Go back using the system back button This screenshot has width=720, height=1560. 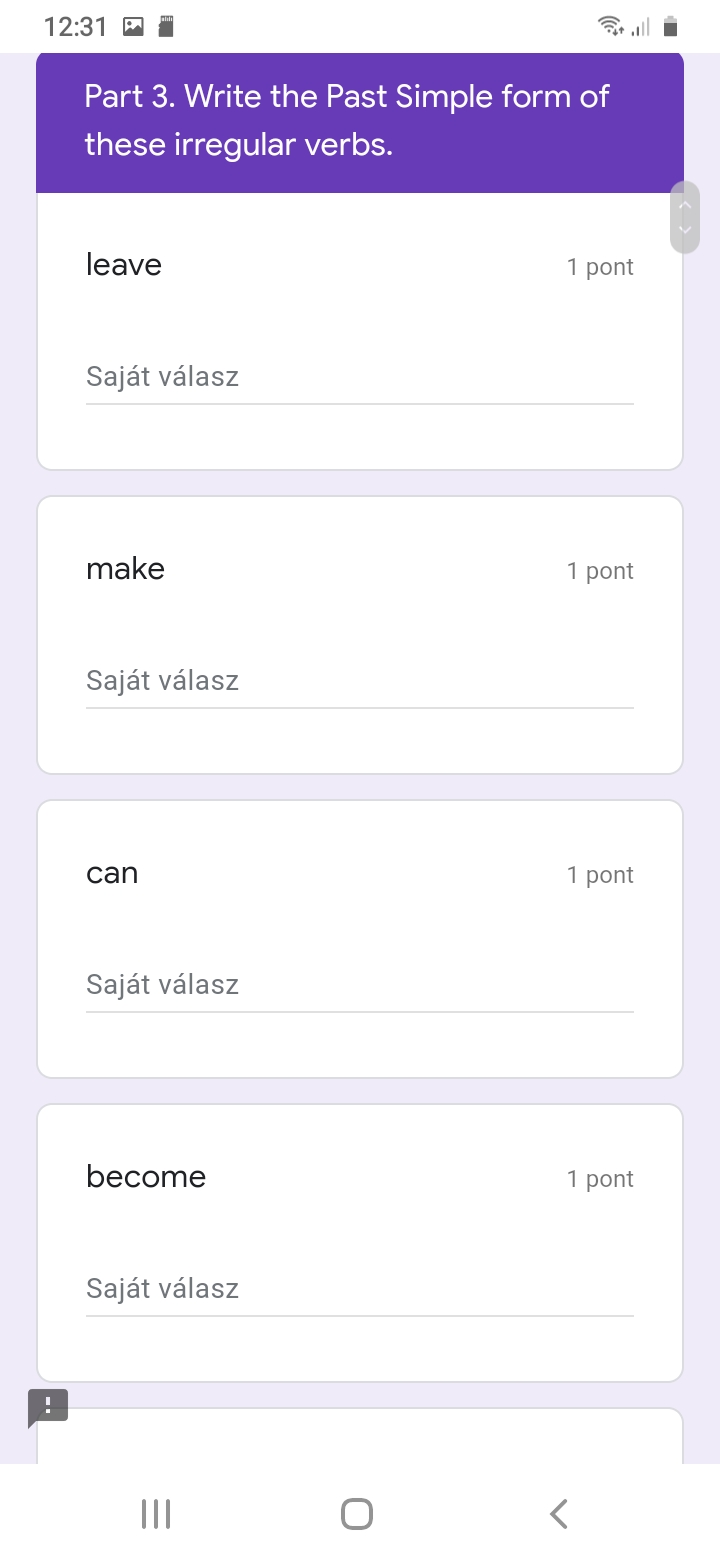pyautogui.click(x=559, y=1513)
